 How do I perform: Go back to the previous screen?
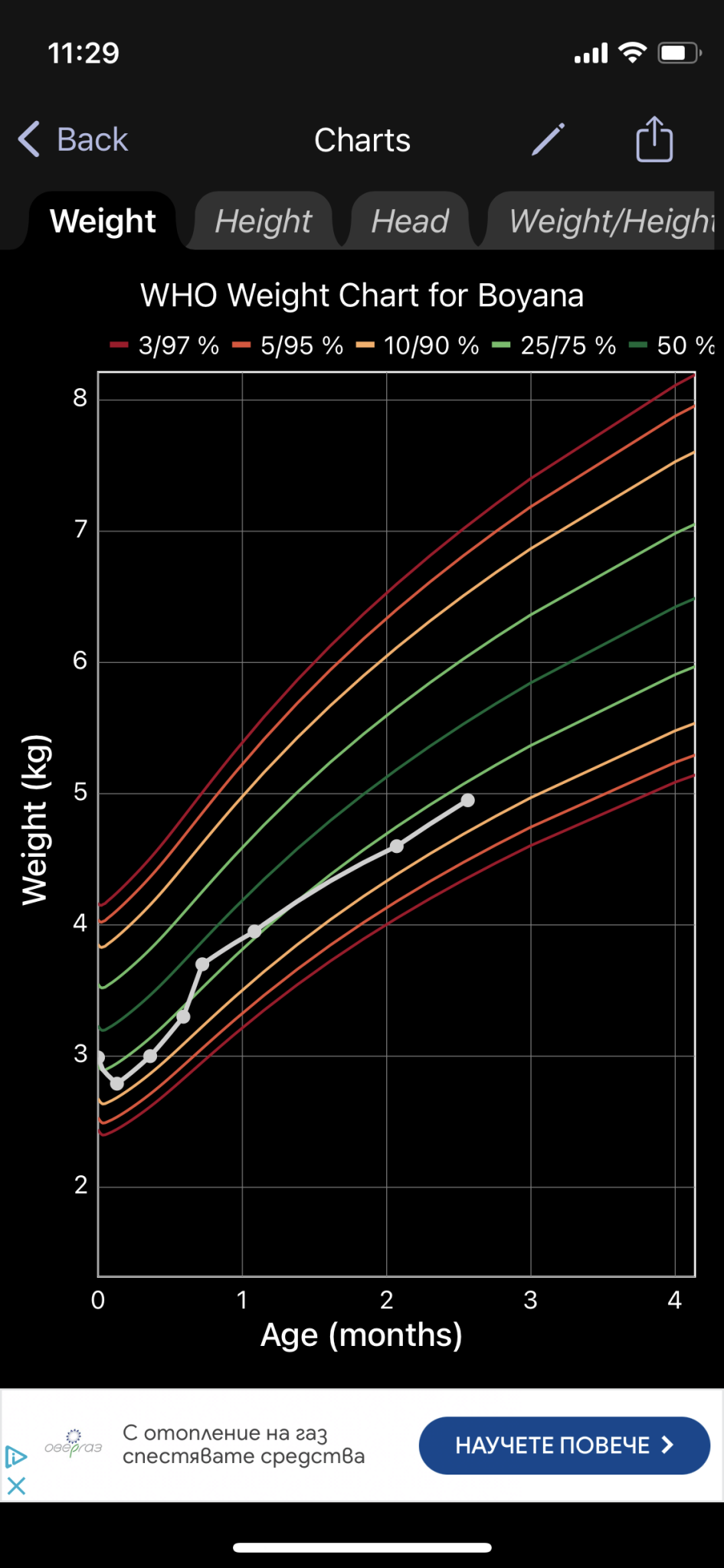pyautogui.click(x=73, y=140)
